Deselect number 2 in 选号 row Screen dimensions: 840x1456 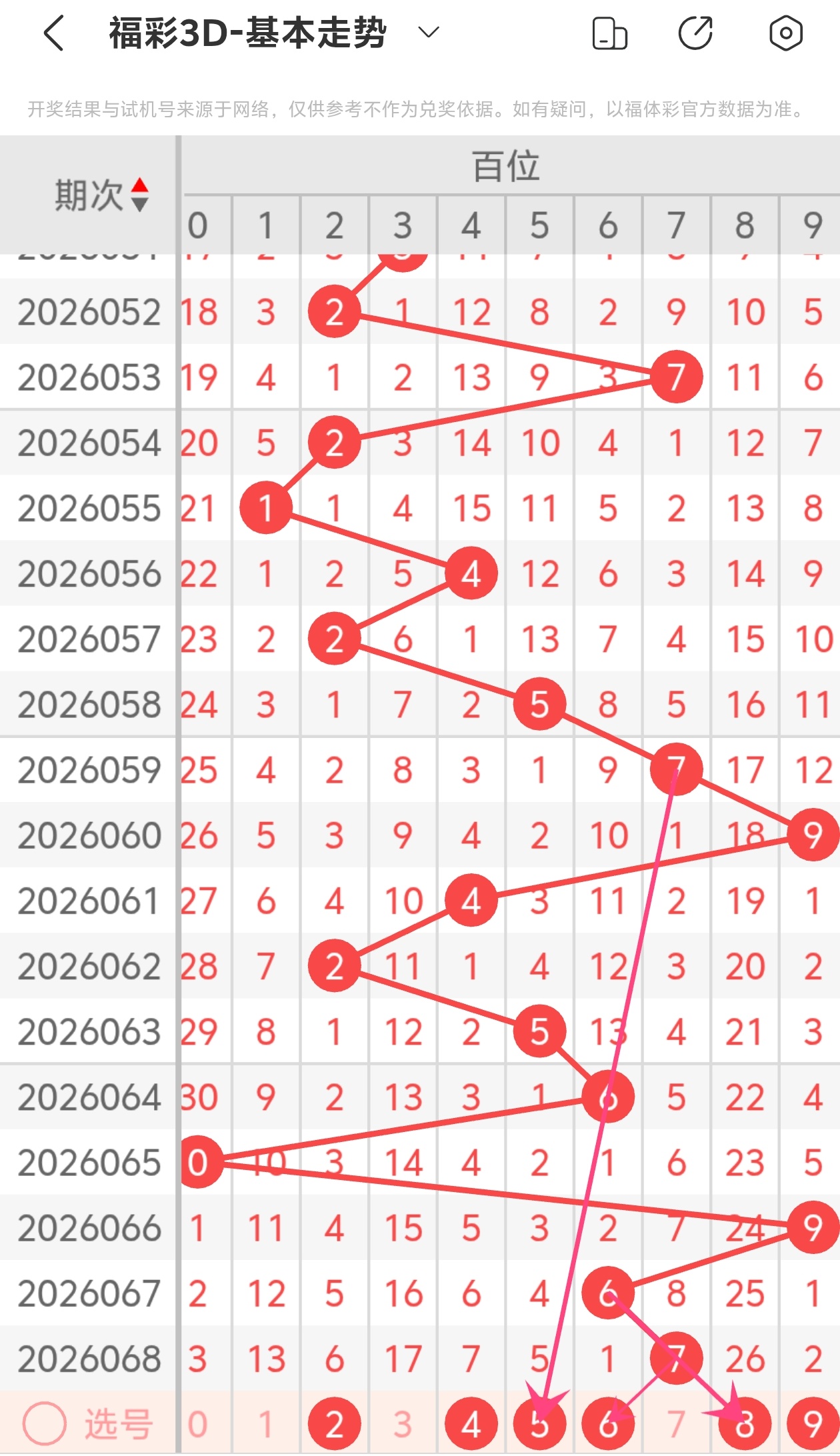[x=335, y=1424]
